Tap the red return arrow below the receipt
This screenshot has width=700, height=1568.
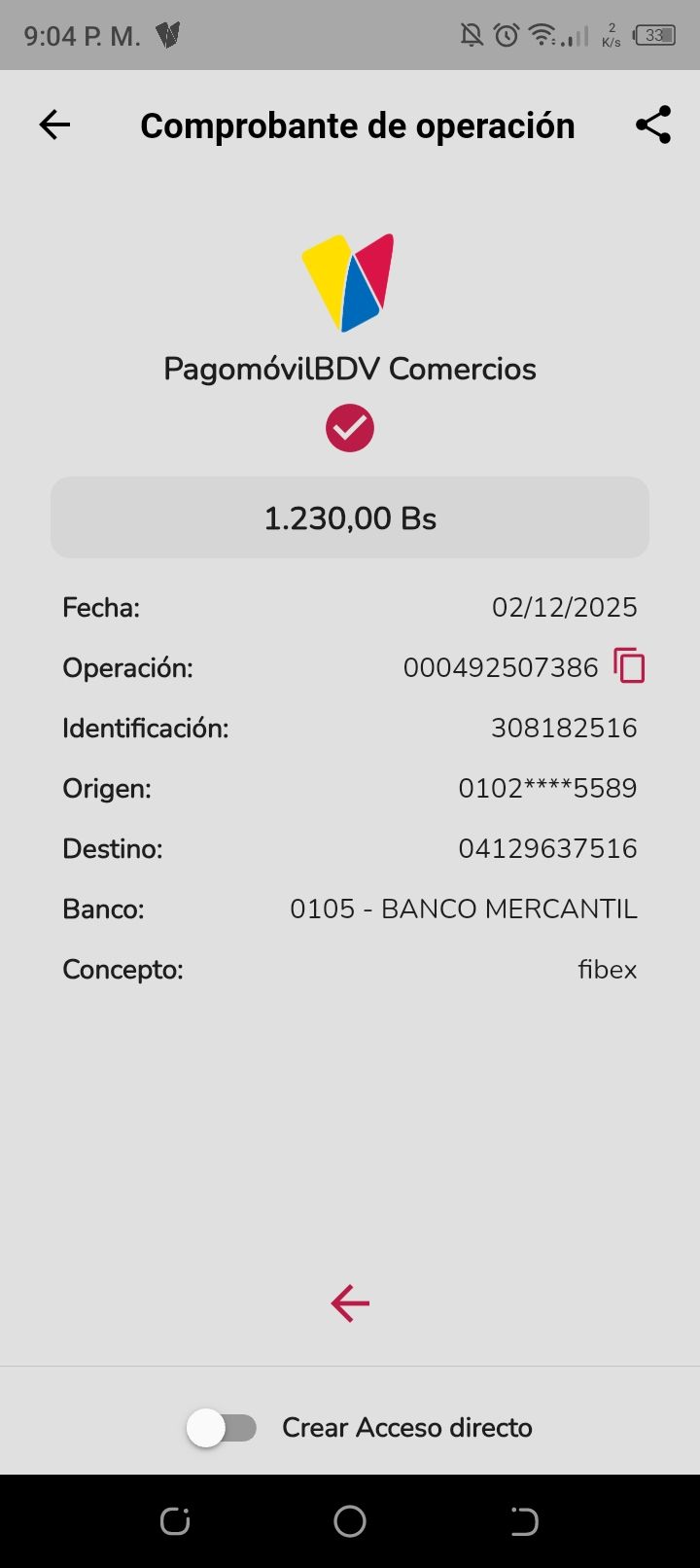(350, 1303)
